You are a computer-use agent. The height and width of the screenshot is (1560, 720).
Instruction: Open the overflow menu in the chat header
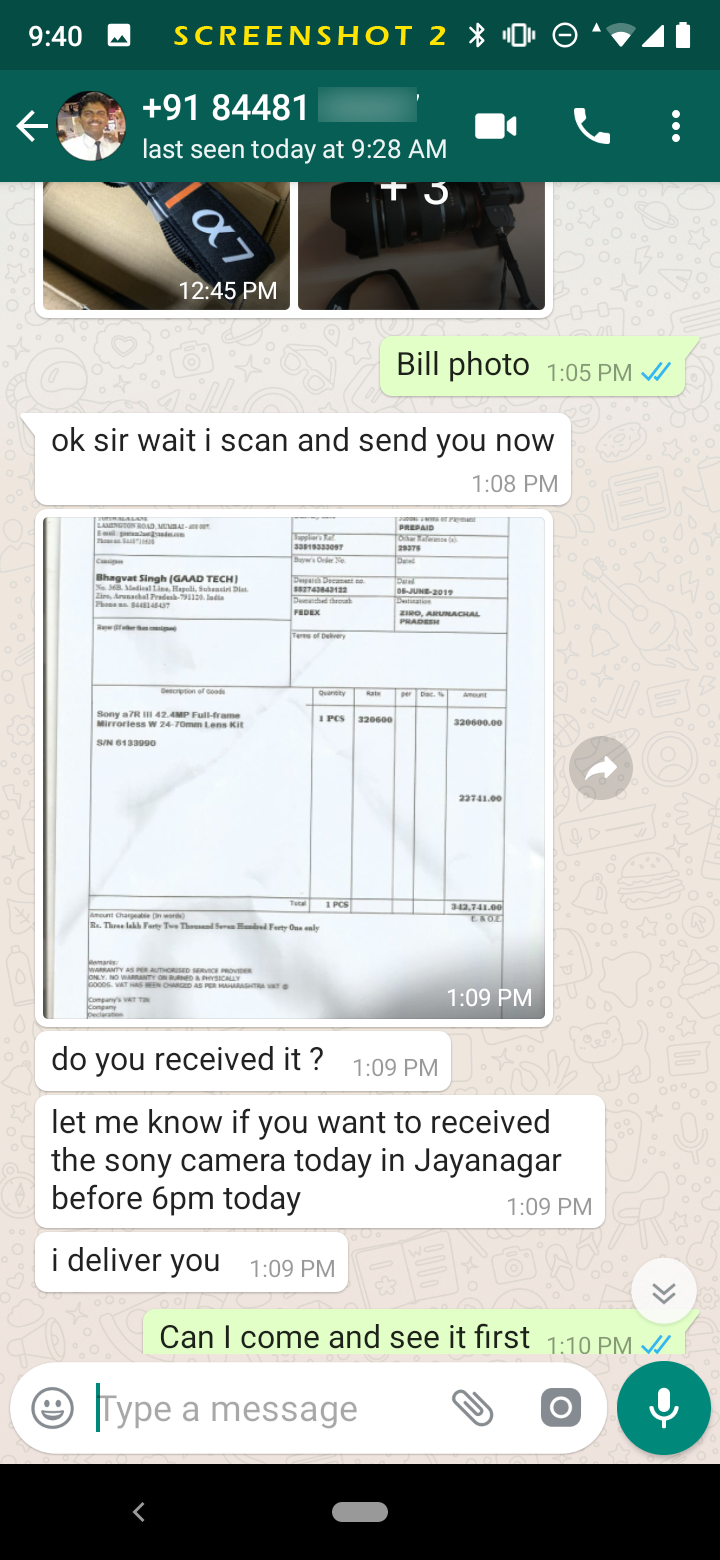(676, 126)
